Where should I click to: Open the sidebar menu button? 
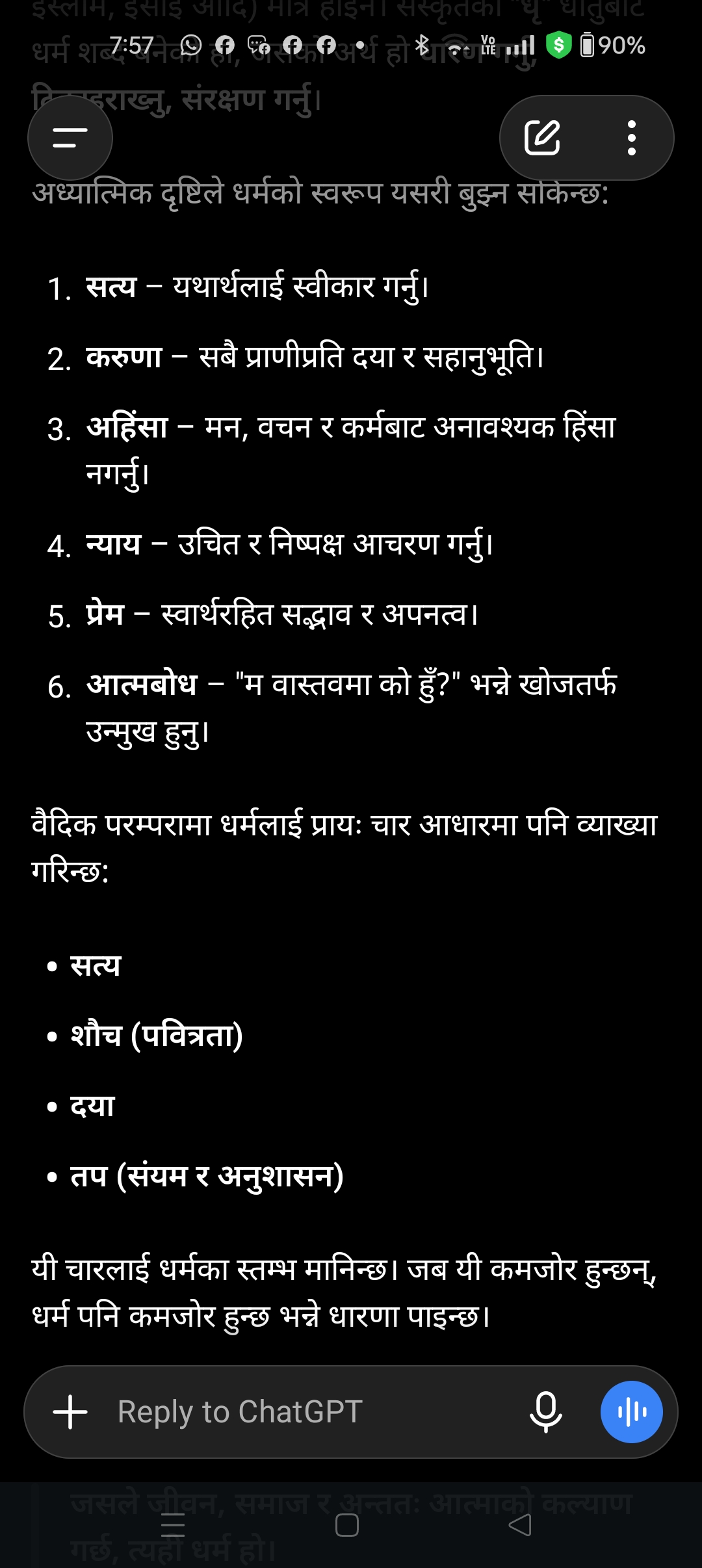(70, 138)
